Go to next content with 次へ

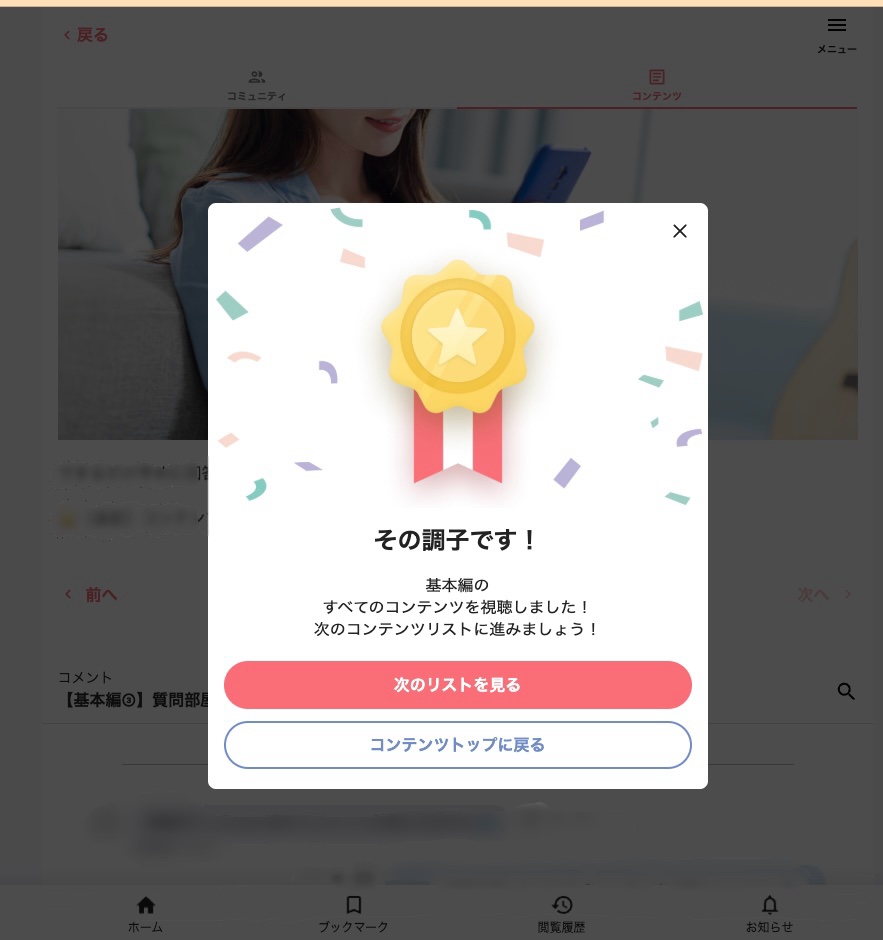coord(823,595)
